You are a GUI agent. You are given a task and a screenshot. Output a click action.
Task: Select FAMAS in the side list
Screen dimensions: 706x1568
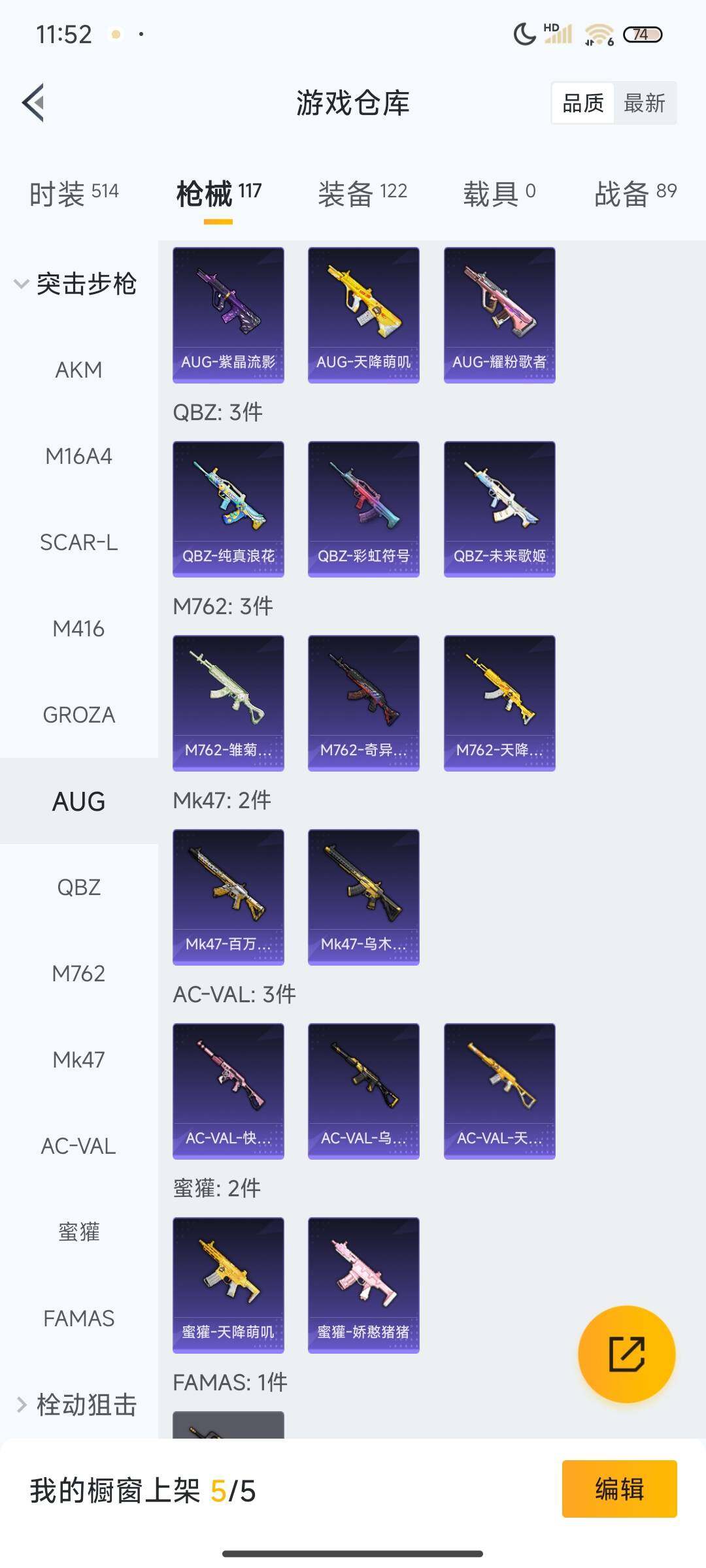(78, 1318)
